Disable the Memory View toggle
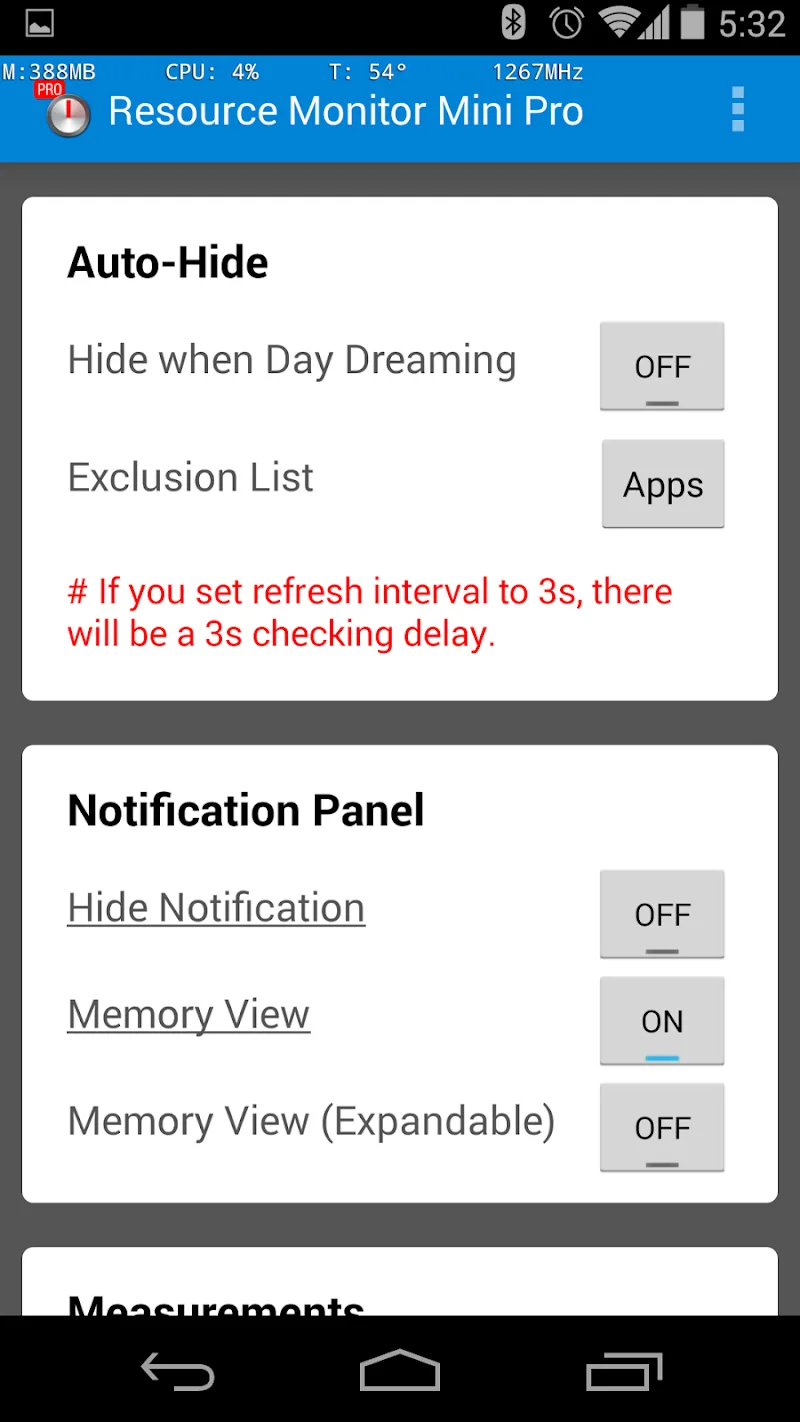 pyautogui.click(x=662, y=1021)
